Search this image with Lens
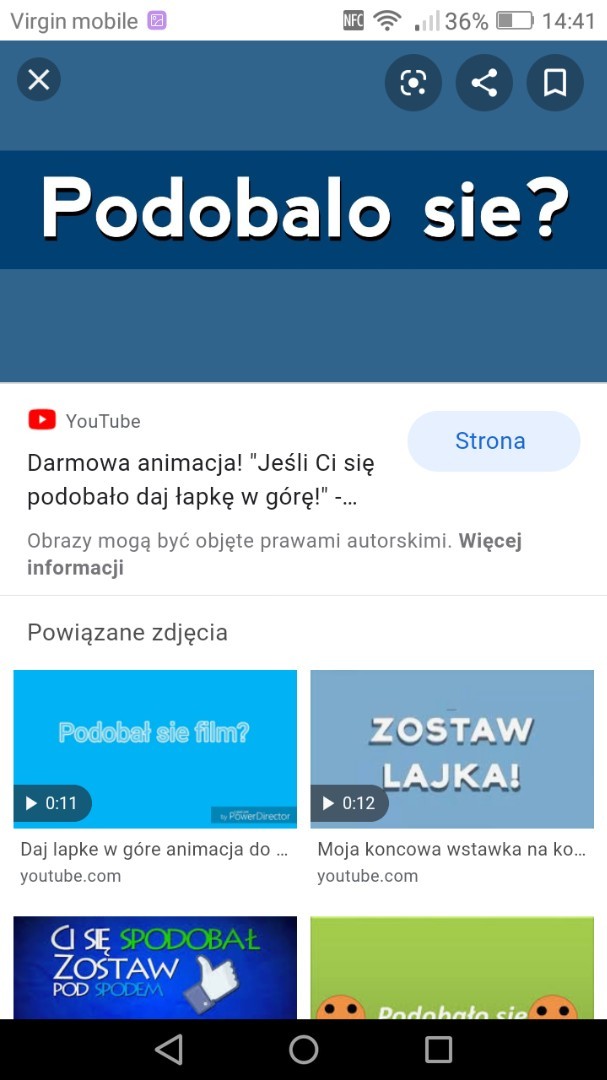 click(413, 82)
